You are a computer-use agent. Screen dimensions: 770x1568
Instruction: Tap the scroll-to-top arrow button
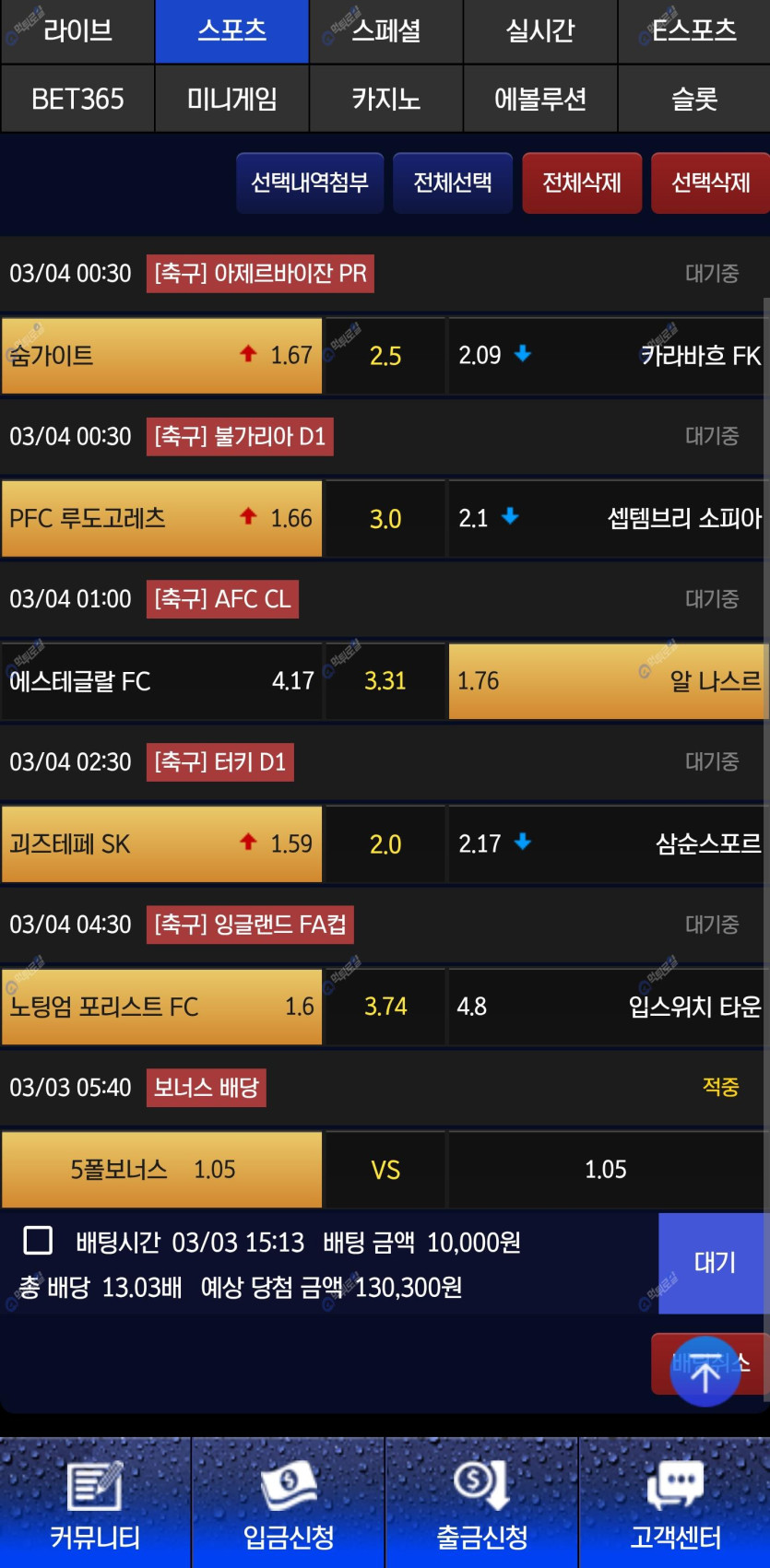[705, 1372]
